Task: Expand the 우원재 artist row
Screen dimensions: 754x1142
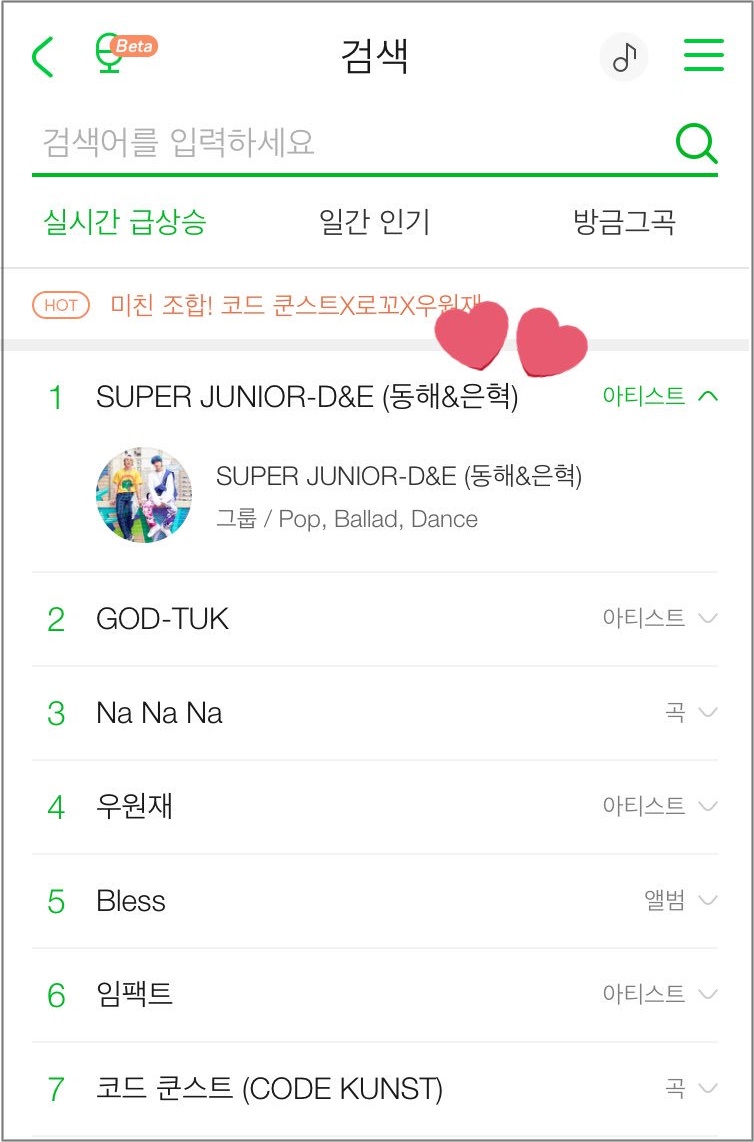Action: (708, 806)
